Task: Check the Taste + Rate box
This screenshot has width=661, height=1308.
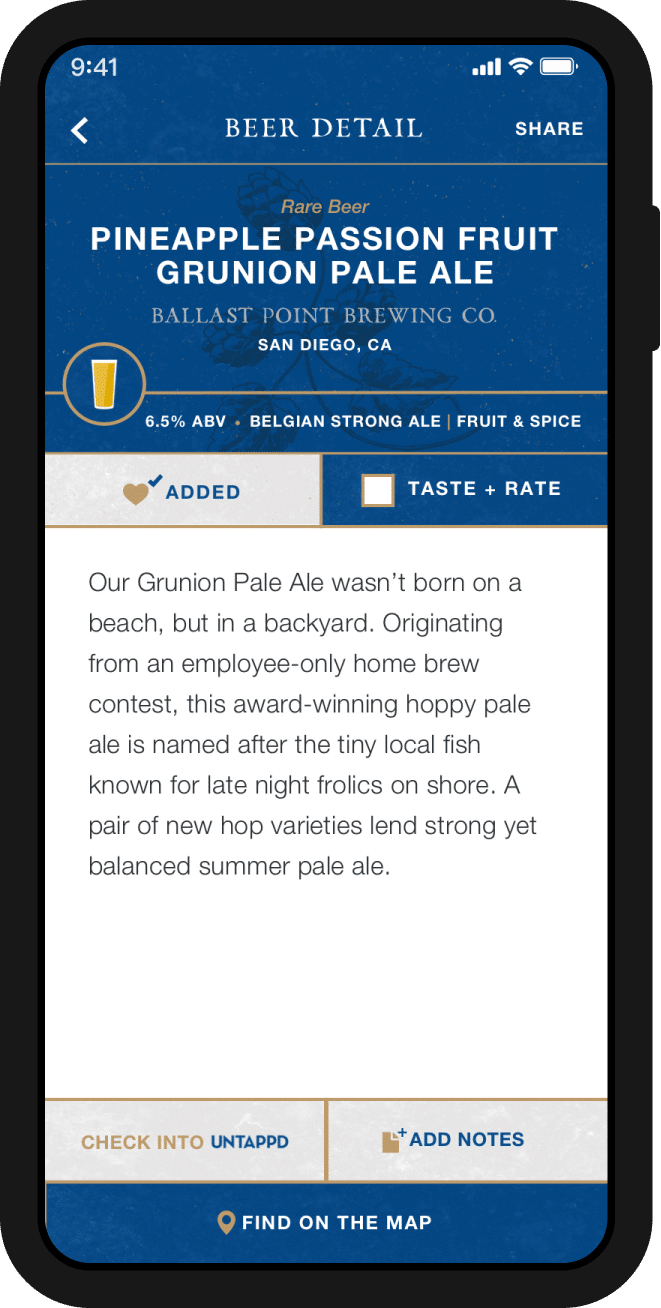Action: 378,490
